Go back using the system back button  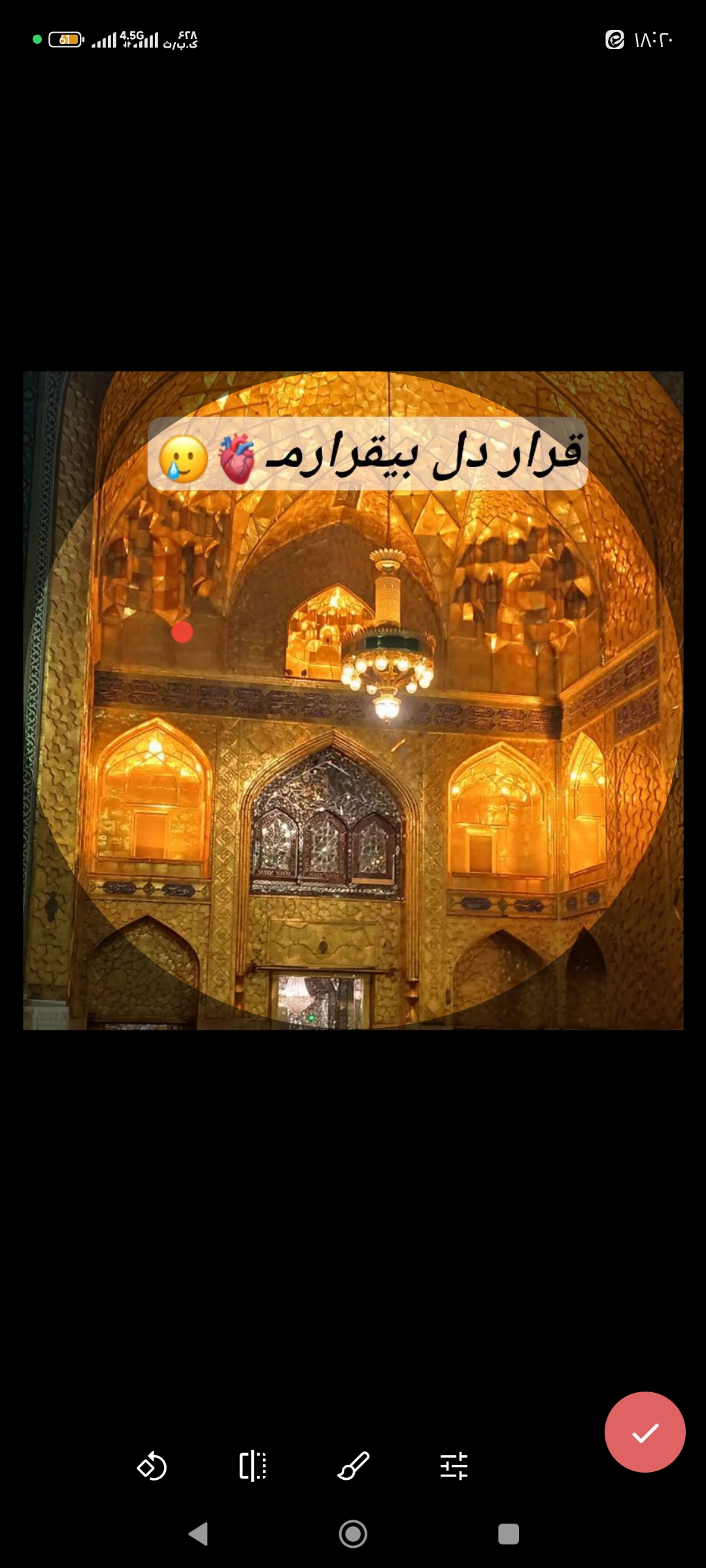tap(198, 1533)
